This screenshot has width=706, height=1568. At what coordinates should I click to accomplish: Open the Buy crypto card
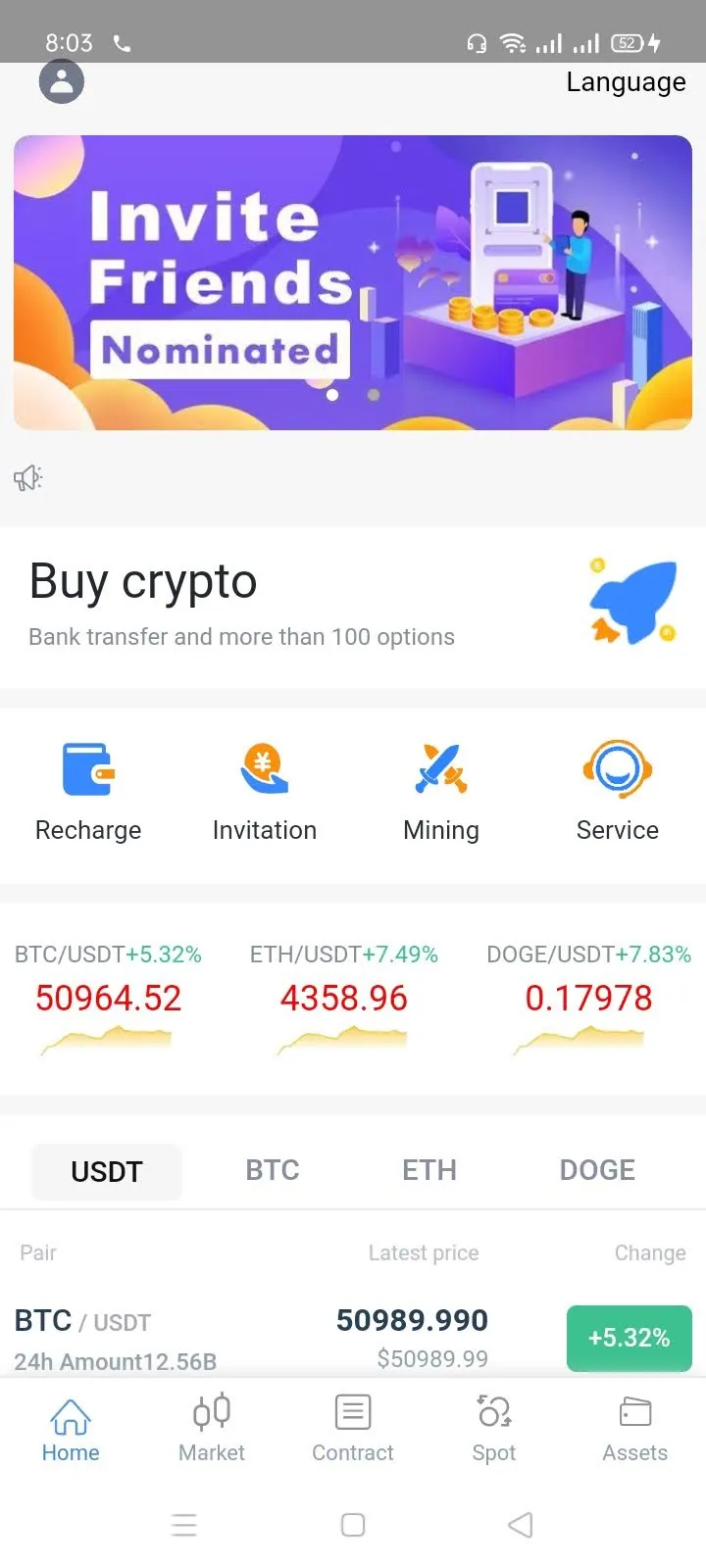[x=353, y=608]
